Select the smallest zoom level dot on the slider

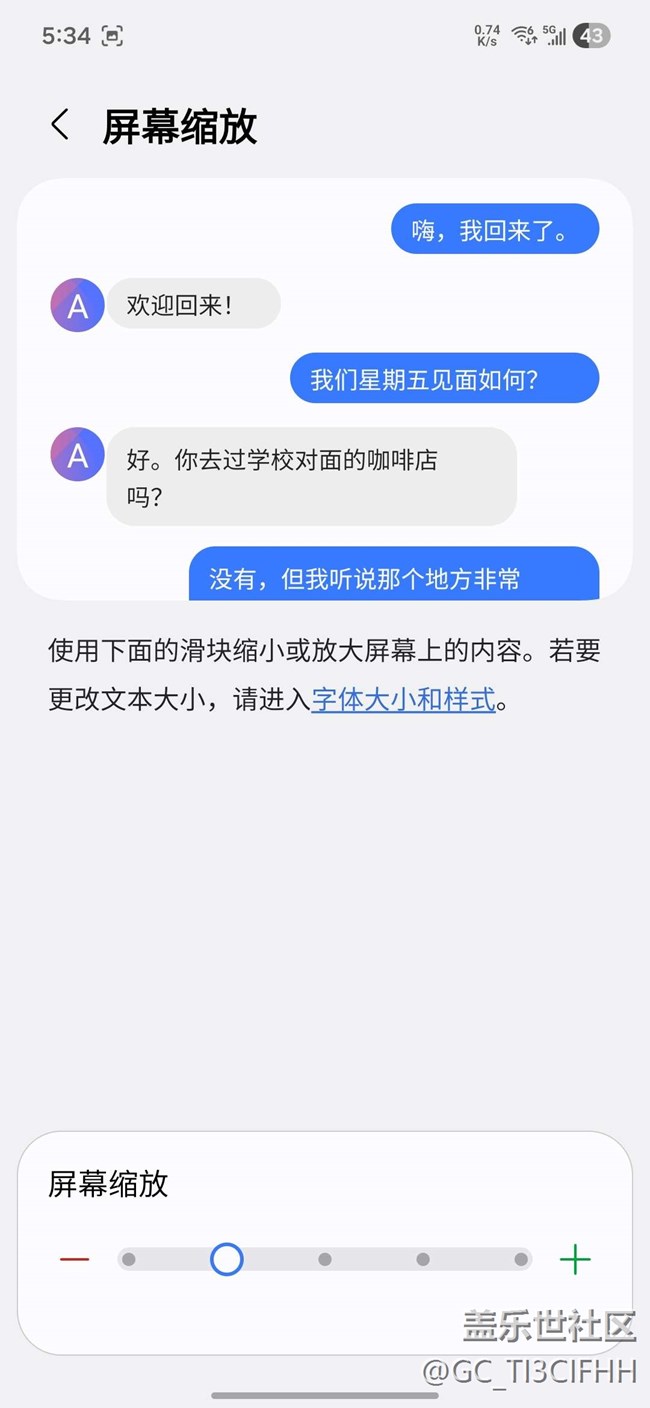[x=129, y=1260]
